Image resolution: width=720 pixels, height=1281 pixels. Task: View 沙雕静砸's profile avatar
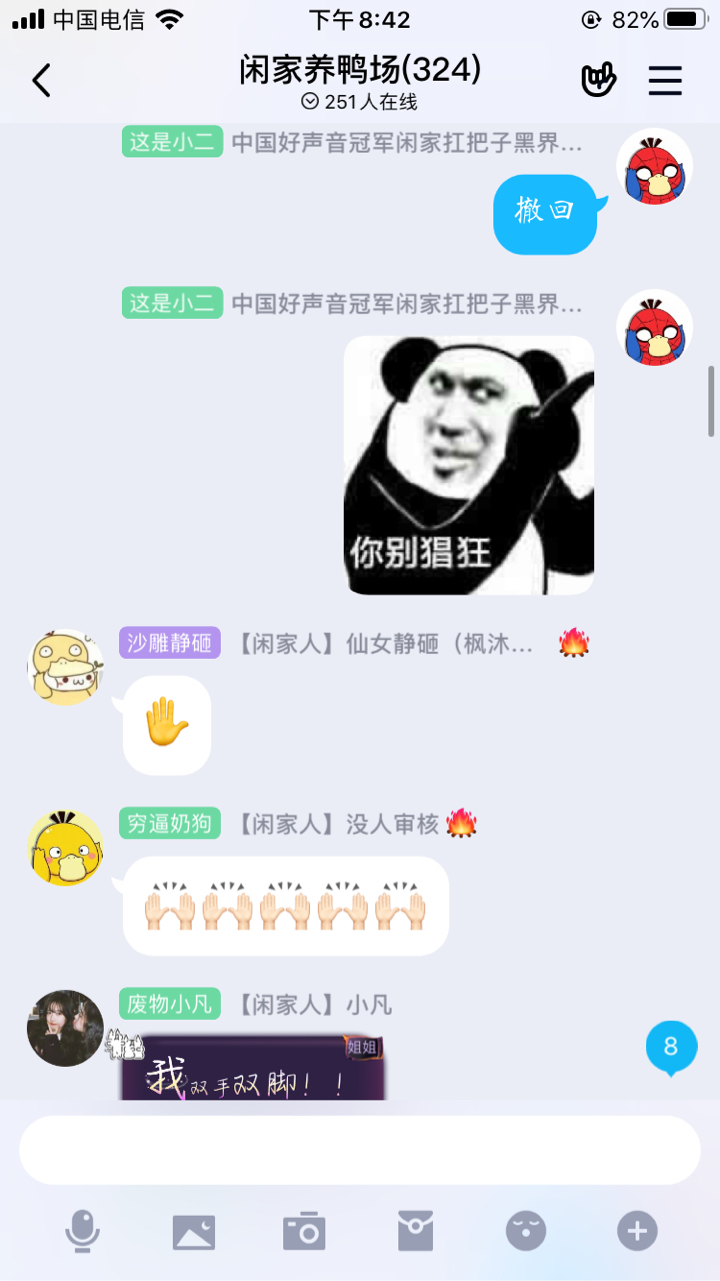(x=65, y=667)
